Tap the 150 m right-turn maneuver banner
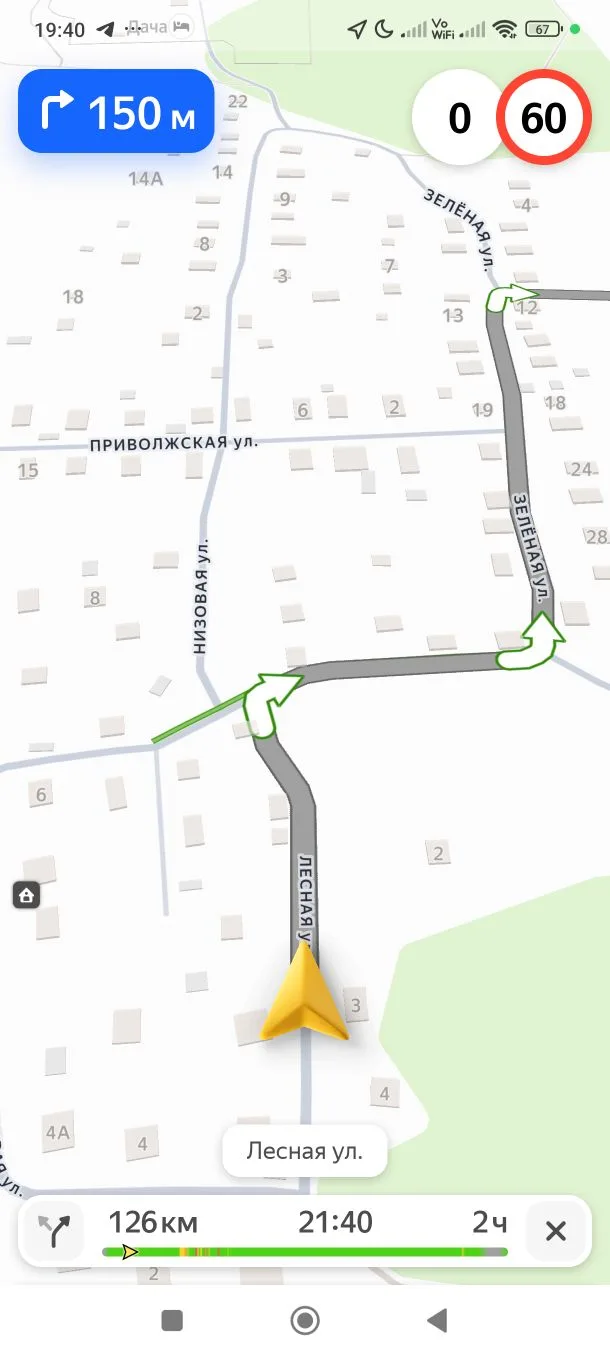Screen dimensions: 610x1356 (x=116, y=111)
